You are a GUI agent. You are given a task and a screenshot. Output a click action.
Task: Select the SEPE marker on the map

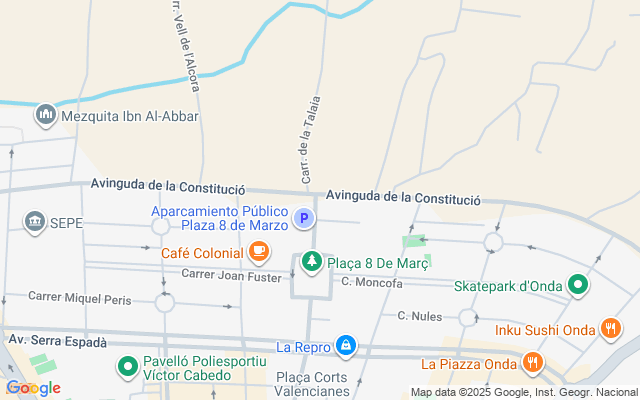pos(35,221)
